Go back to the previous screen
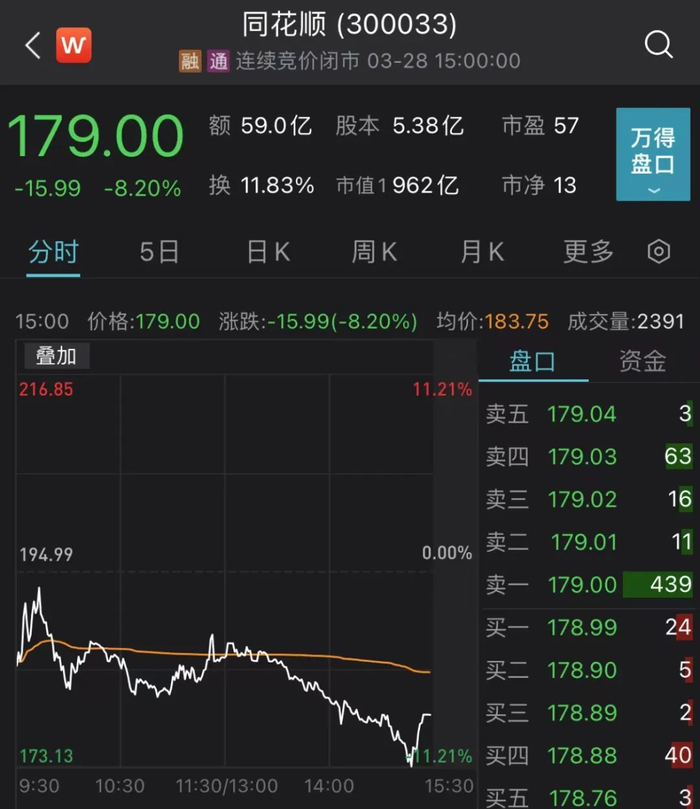The width and height of the screenshot is (700, 809). [x=32, y=45]
